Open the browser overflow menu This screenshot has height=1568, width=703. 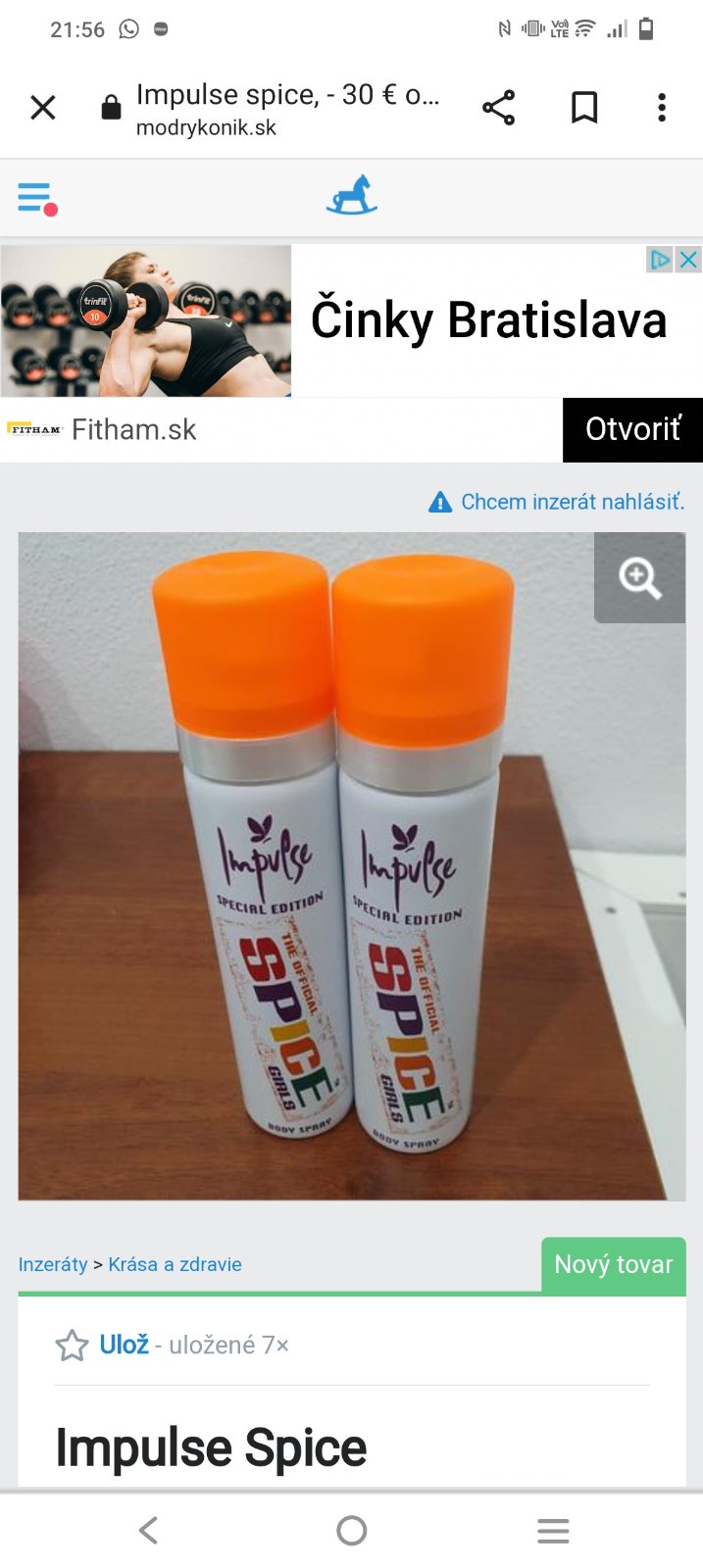pyautogui.click(x=662, y=107)
